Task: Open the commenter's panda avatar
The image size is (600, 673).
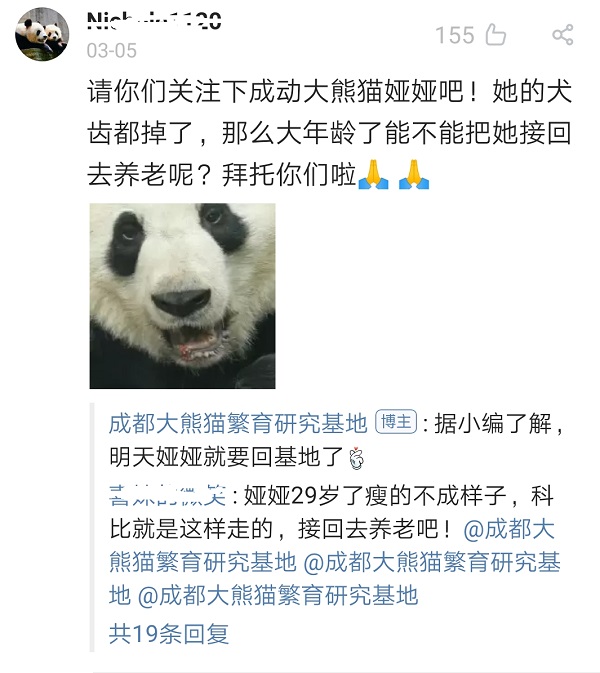Action: (x=42, y=34)
